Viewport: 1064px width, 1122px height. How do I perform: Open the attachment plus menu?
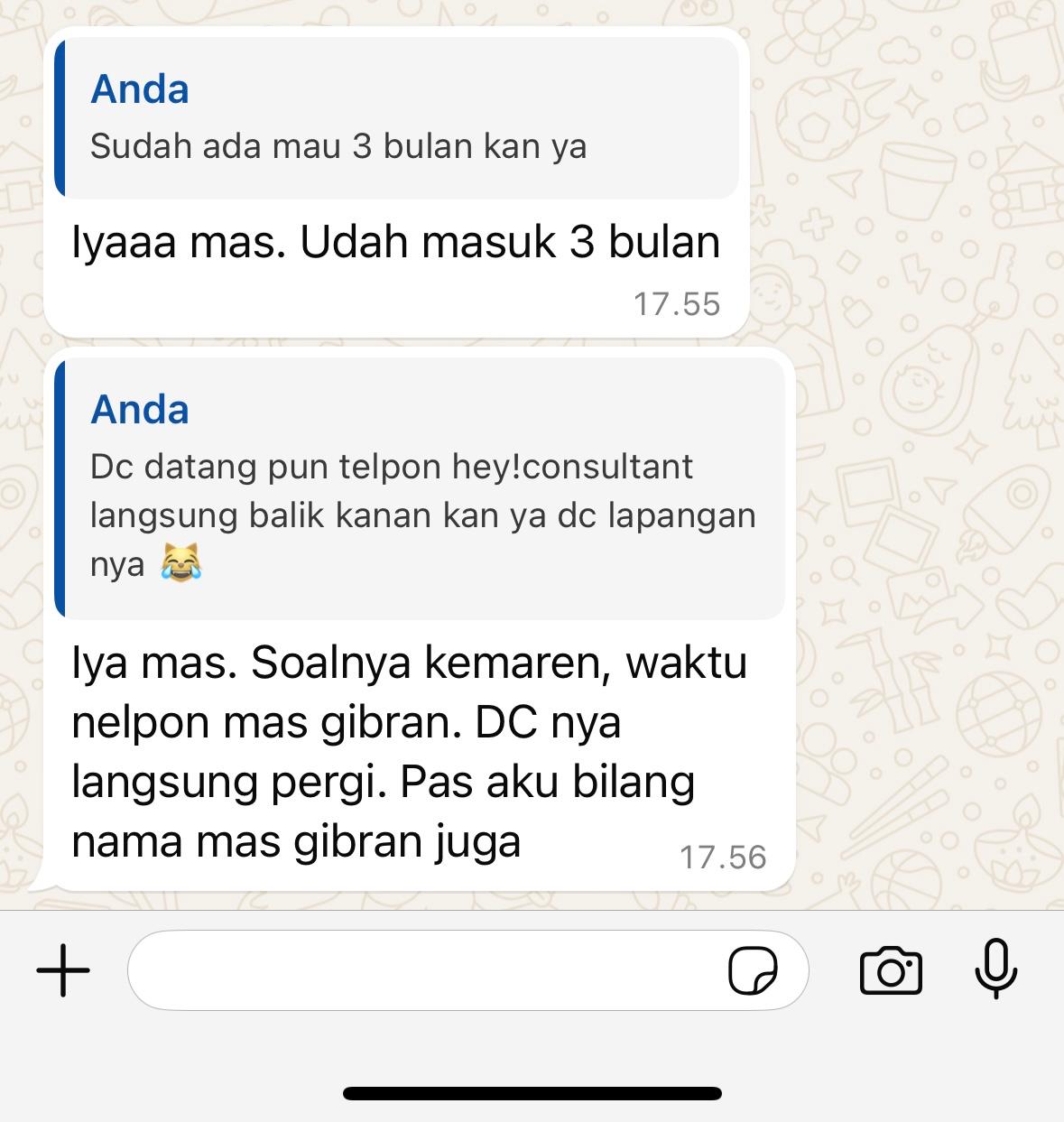(x=63, y=970)
